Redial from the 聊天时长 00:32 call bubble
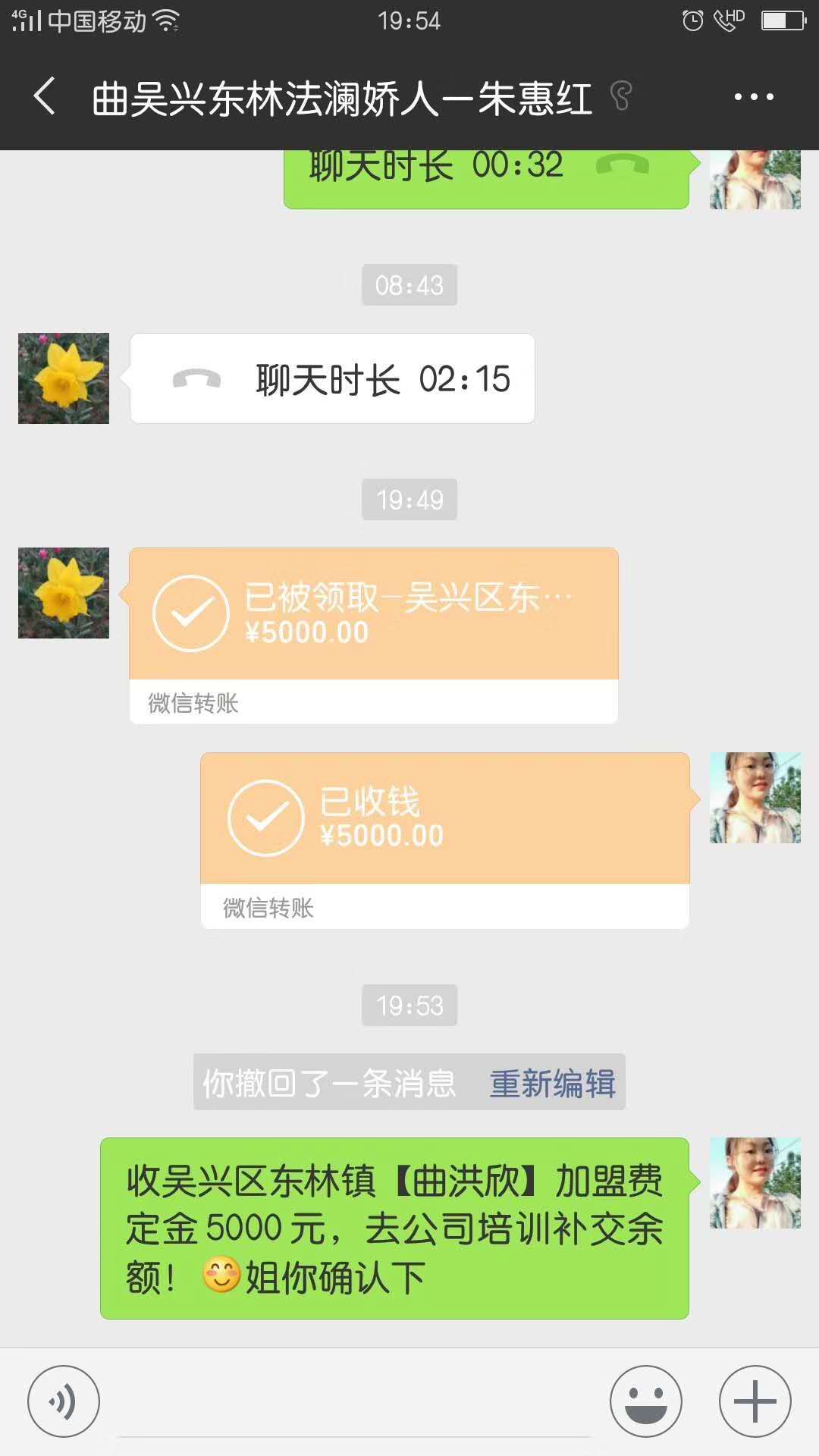The width and height of the screenshot is (819, 1456). coord(485,176)
